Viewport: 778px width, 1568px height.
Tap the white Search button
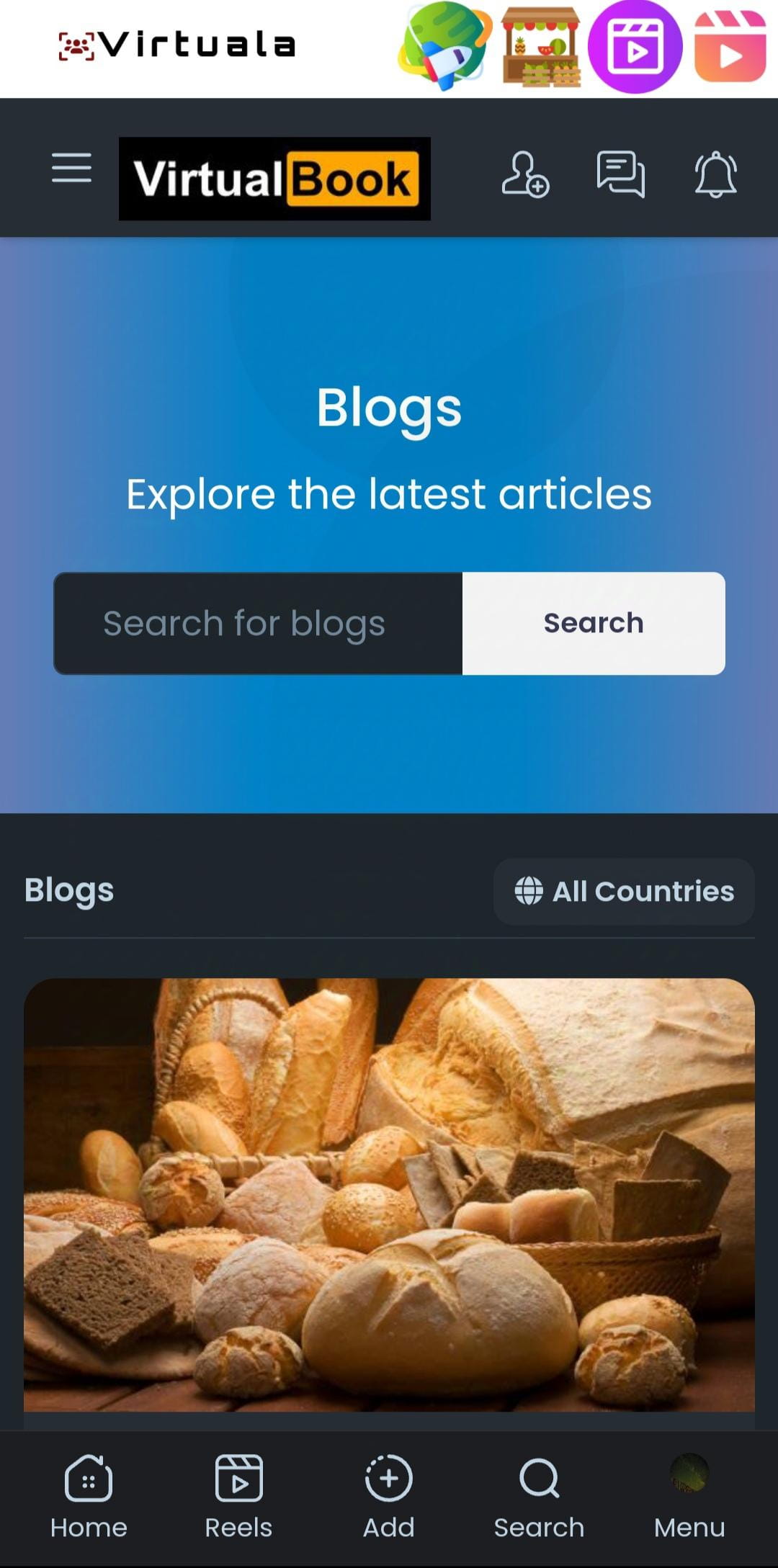pos(594,624)
